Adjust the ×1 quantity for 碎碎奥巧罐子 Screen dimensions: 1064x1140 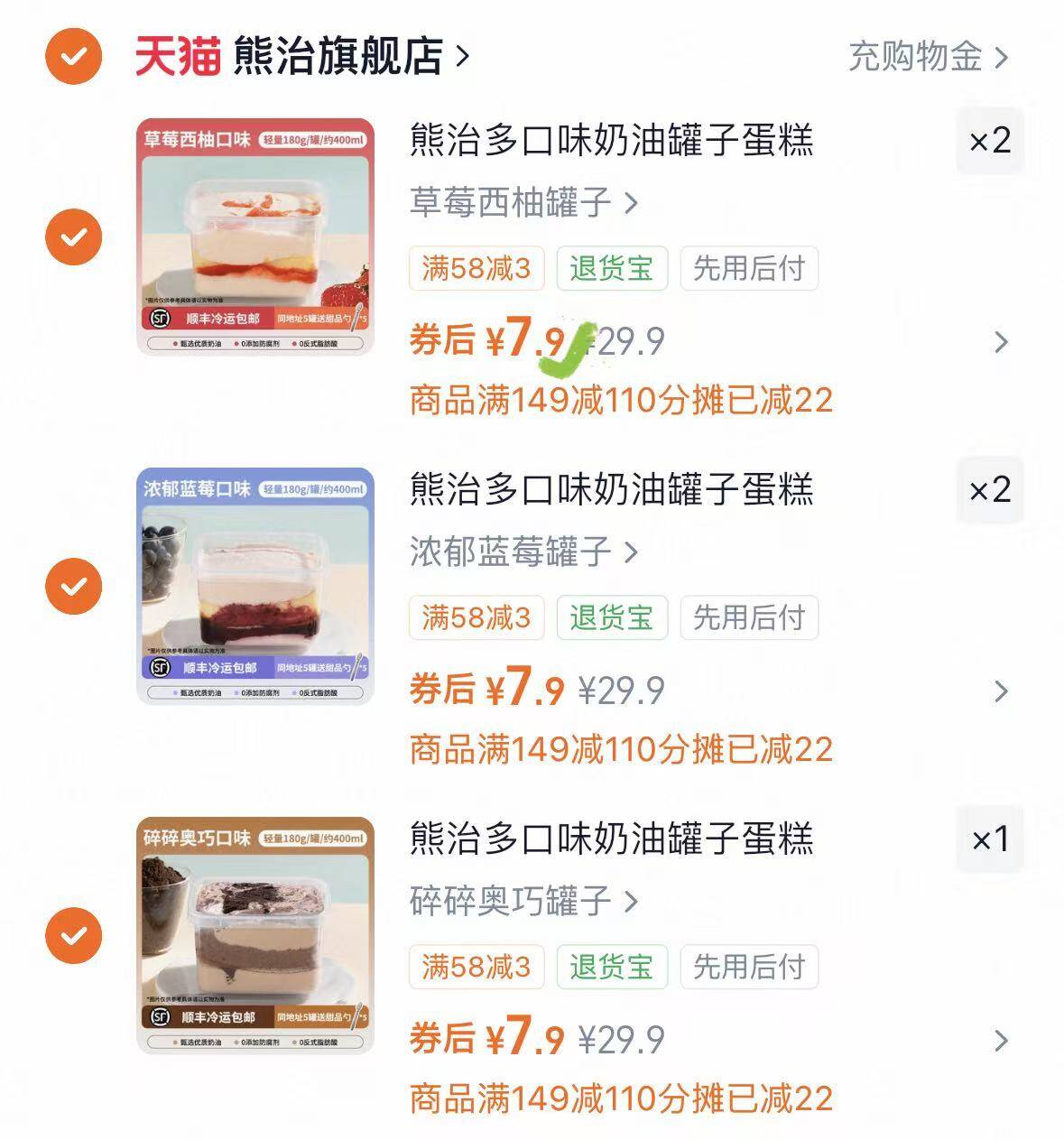[990, 839]
